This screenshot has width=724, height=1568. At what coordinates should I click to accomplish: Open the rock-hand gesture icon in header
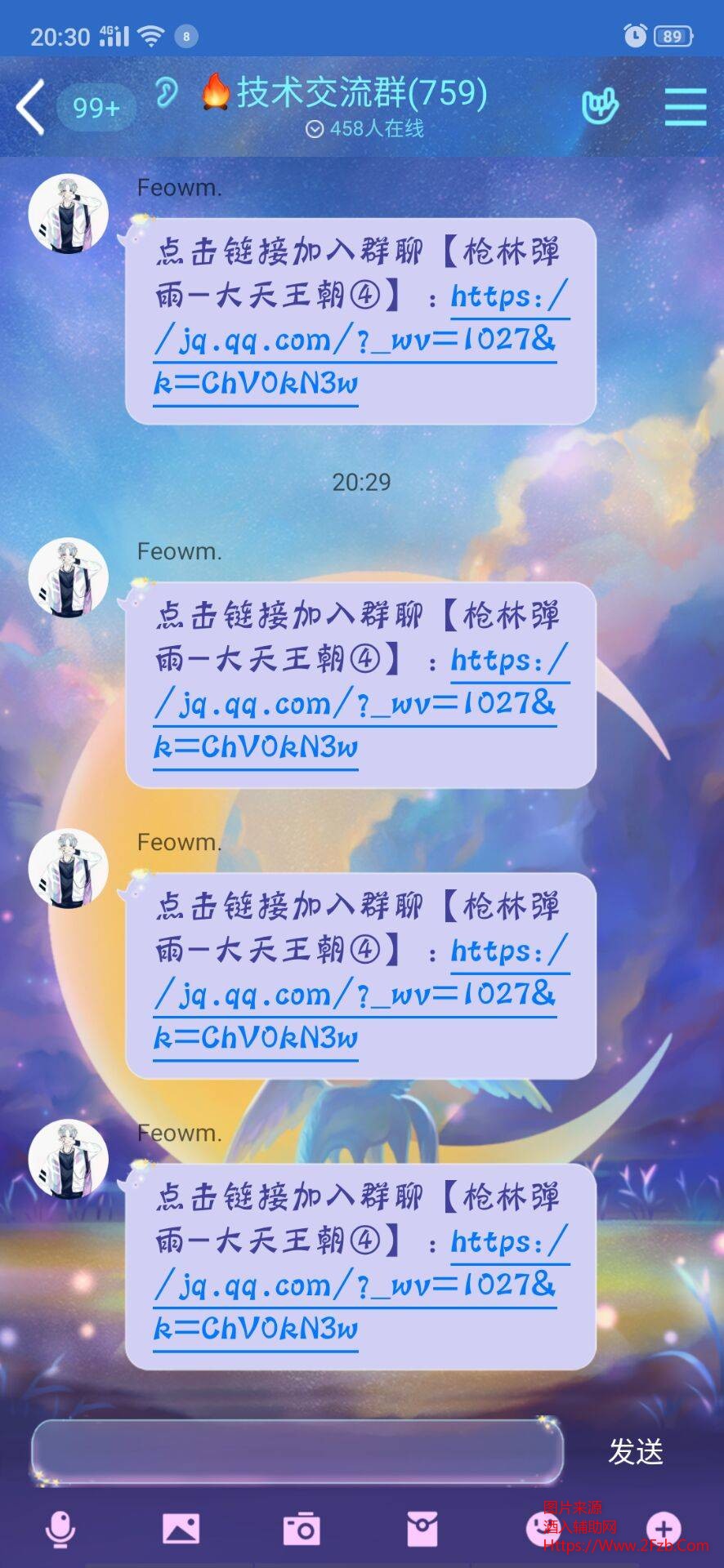pyautogui.click(x=600, y=106)
